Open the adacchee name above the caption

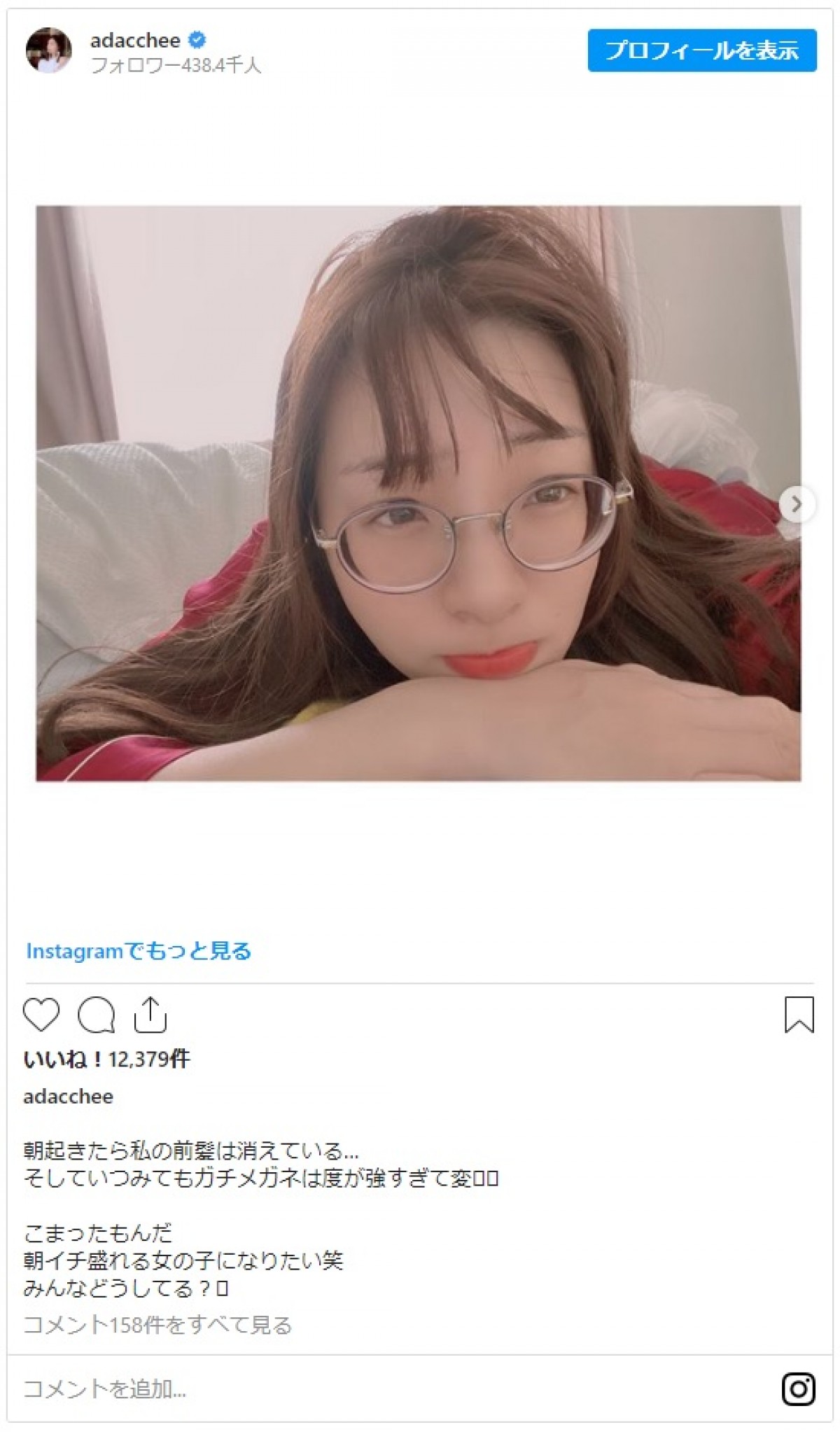click(68, 1096)
